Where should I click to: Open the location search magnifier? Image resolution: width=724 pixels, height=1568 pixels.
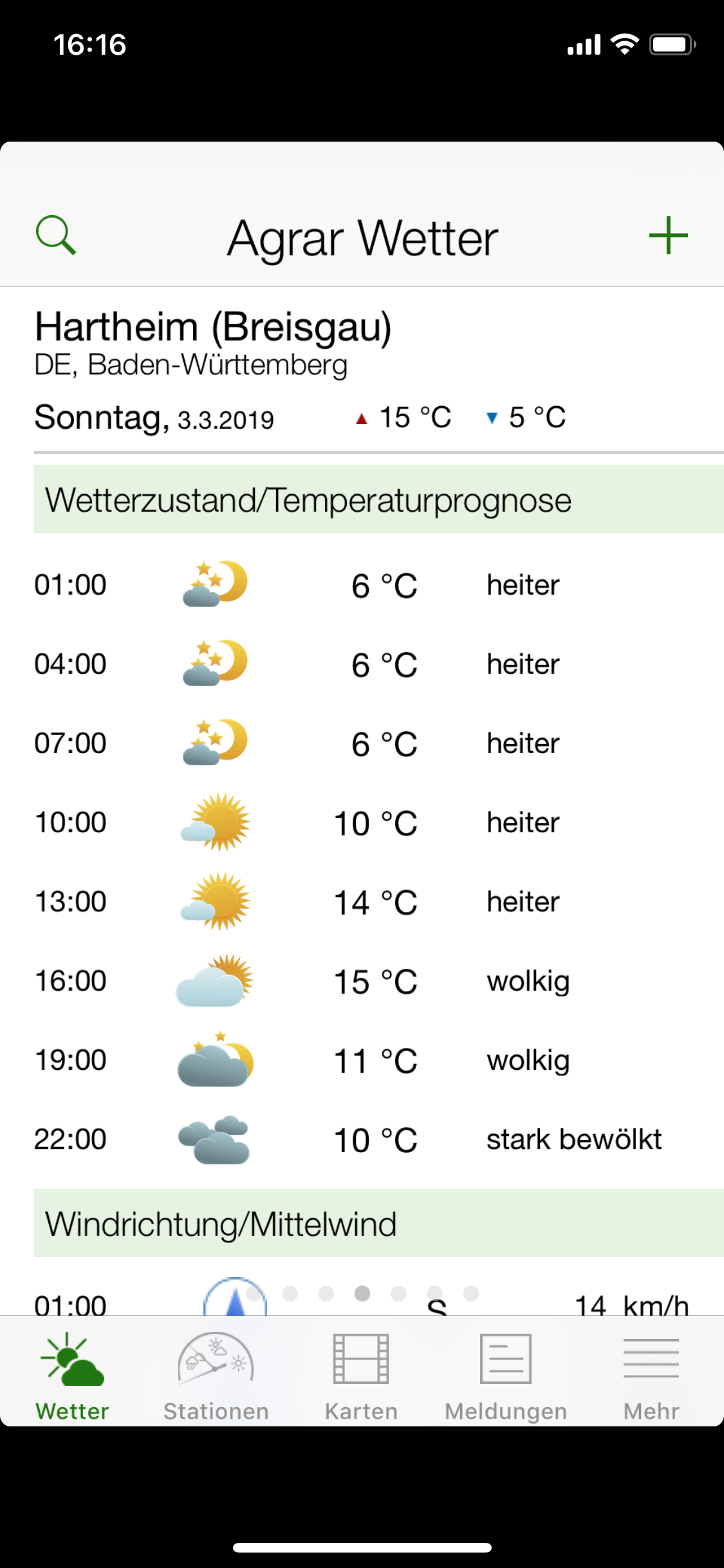point(56,236)
